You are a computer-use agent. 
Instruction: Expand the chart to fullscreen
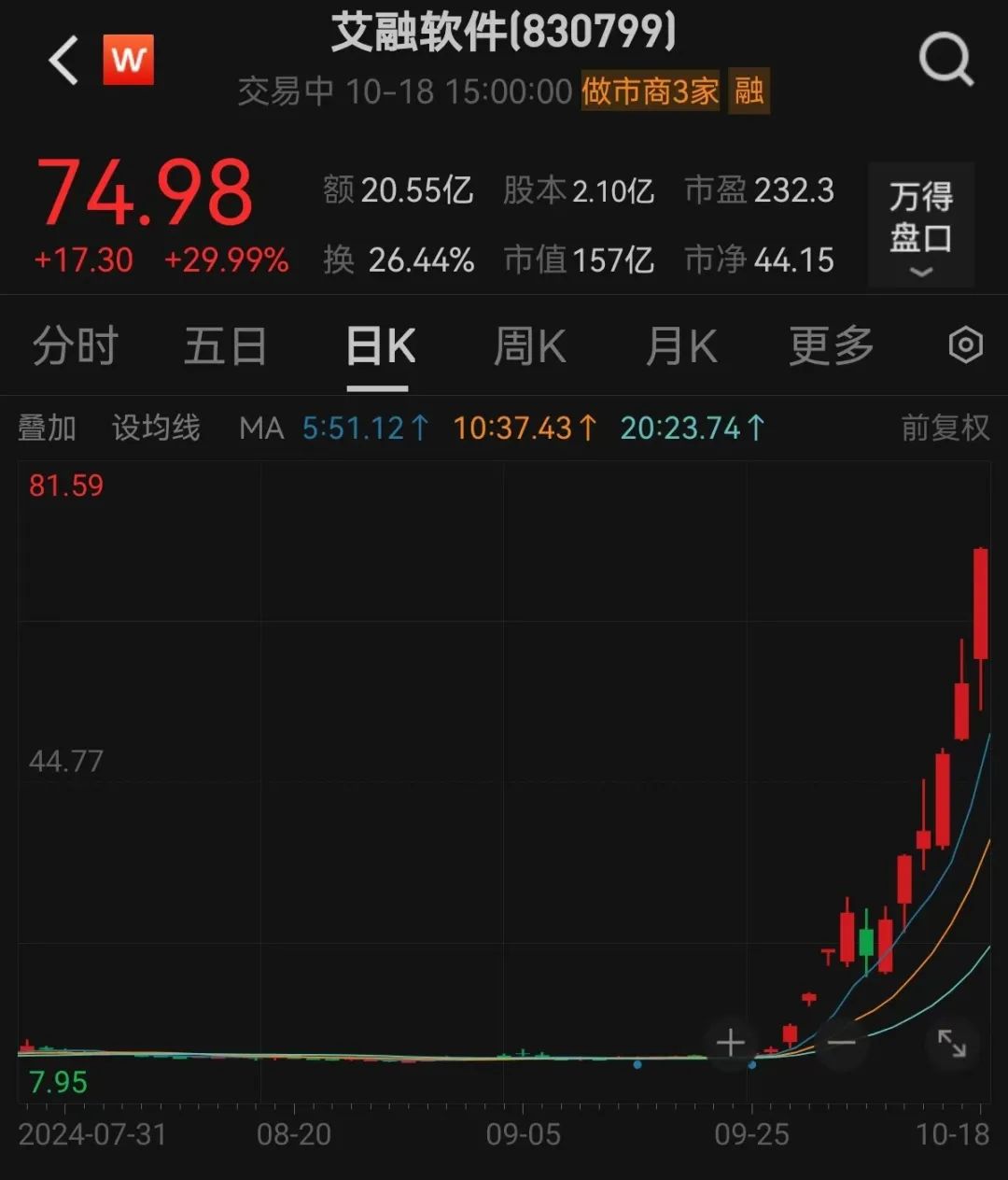tap(952, 1043)
